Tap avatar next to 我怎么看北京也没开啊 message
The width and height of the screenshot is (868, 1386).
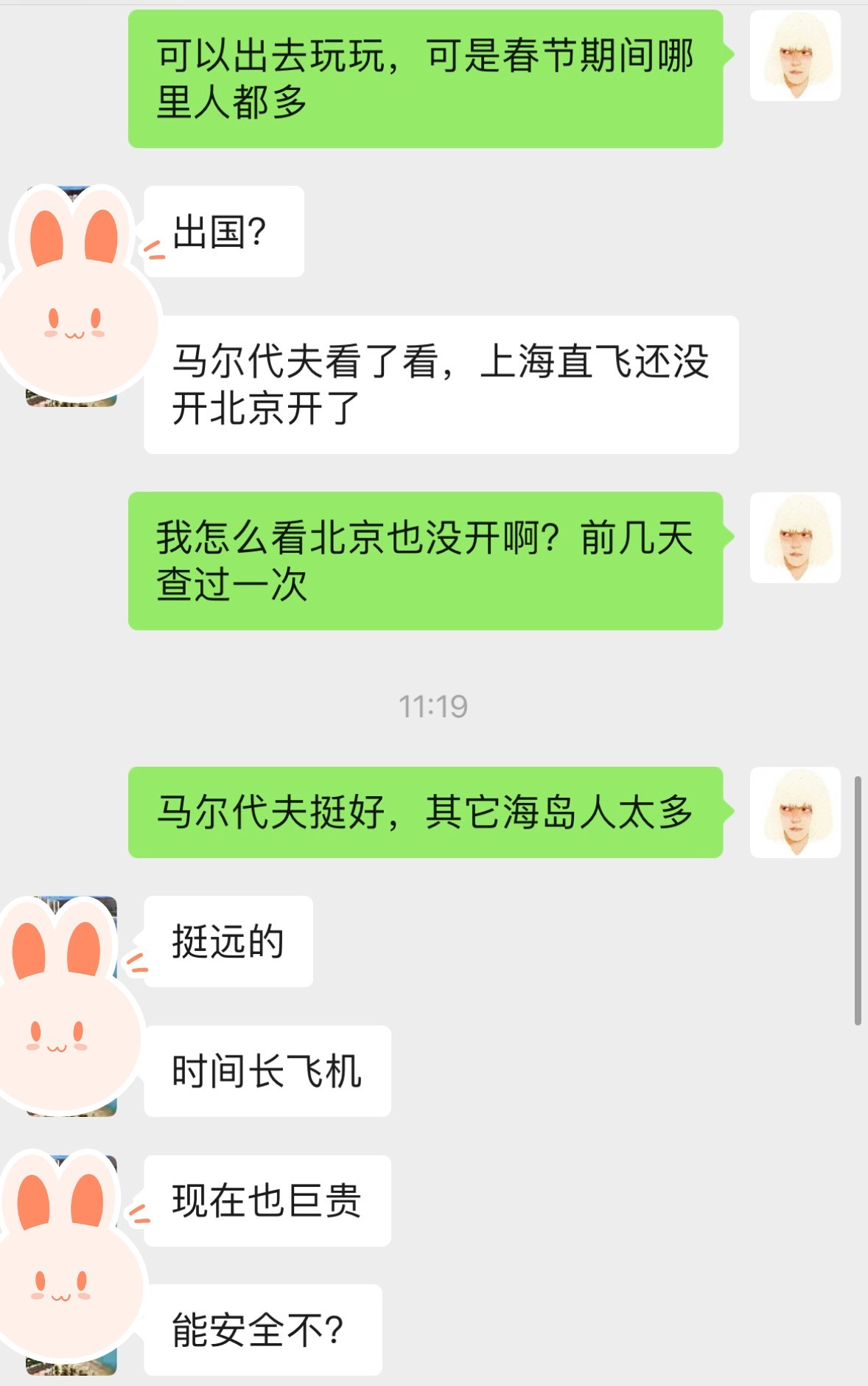click(795, 537)
